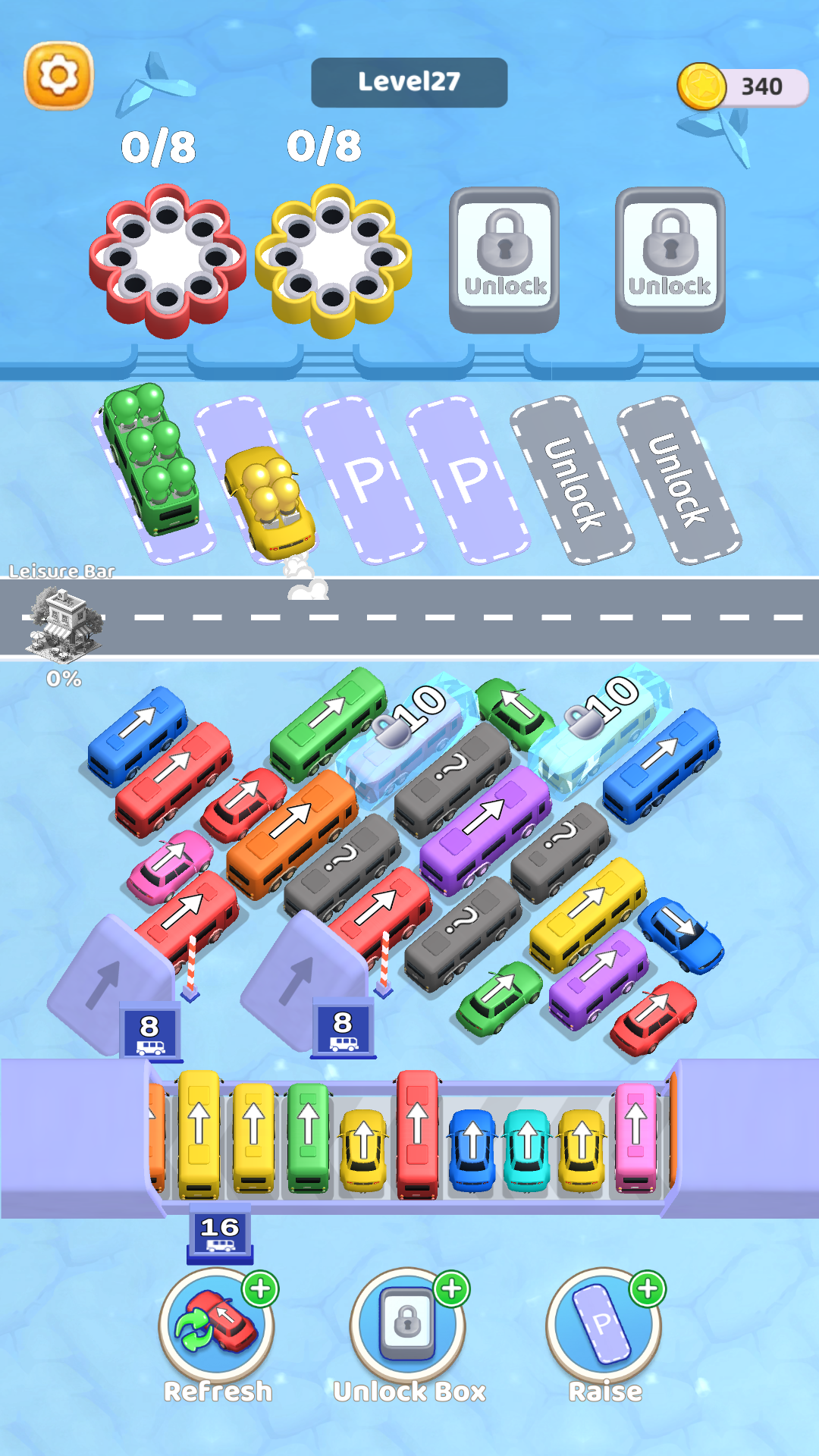Send out the yellow bus in lot
819x1456 pixels.
pyautogui.click(x=587, y=915)
